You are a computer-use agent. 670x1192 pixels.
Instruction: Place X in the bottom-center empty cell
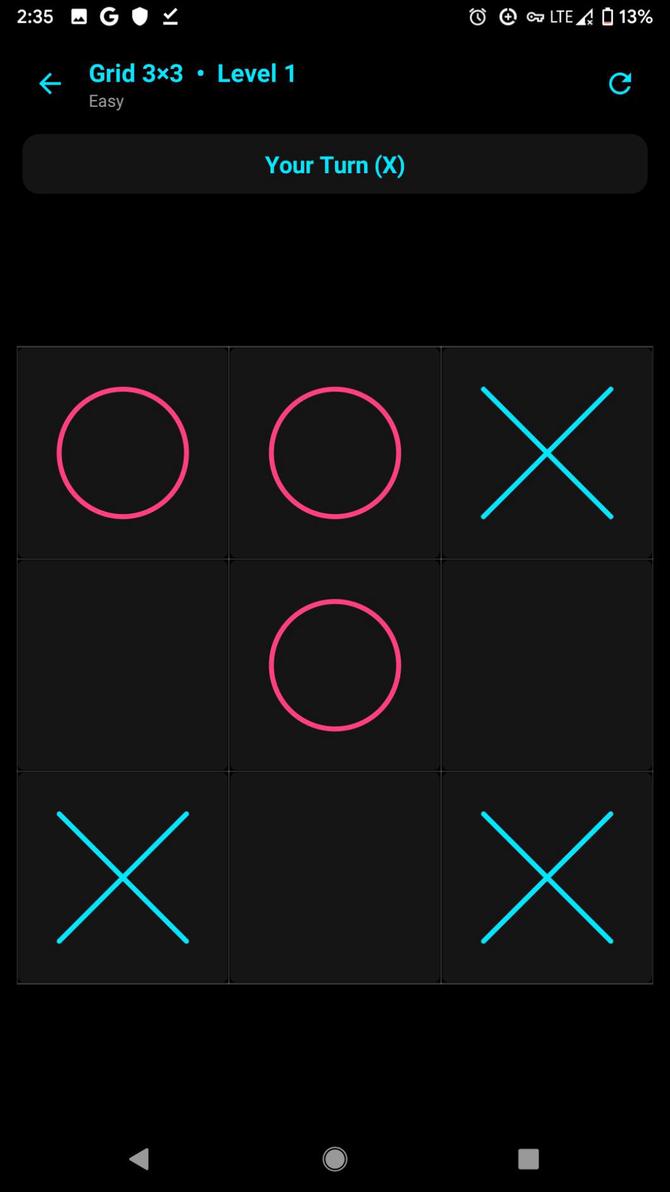[335, 877]
